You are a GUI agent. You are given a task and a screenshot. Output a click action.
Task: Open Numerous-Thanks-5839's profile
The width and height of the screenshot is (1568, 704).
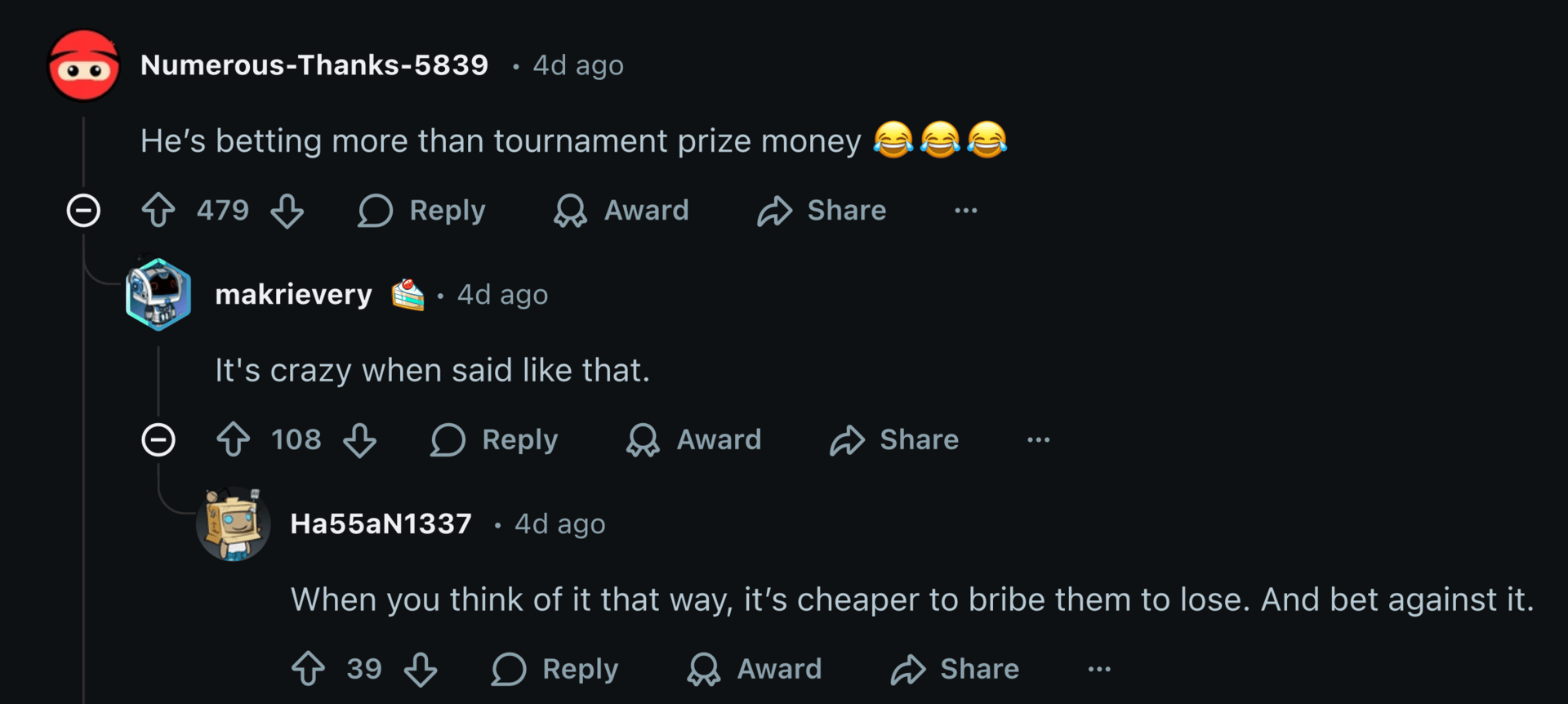click(314, 65)
